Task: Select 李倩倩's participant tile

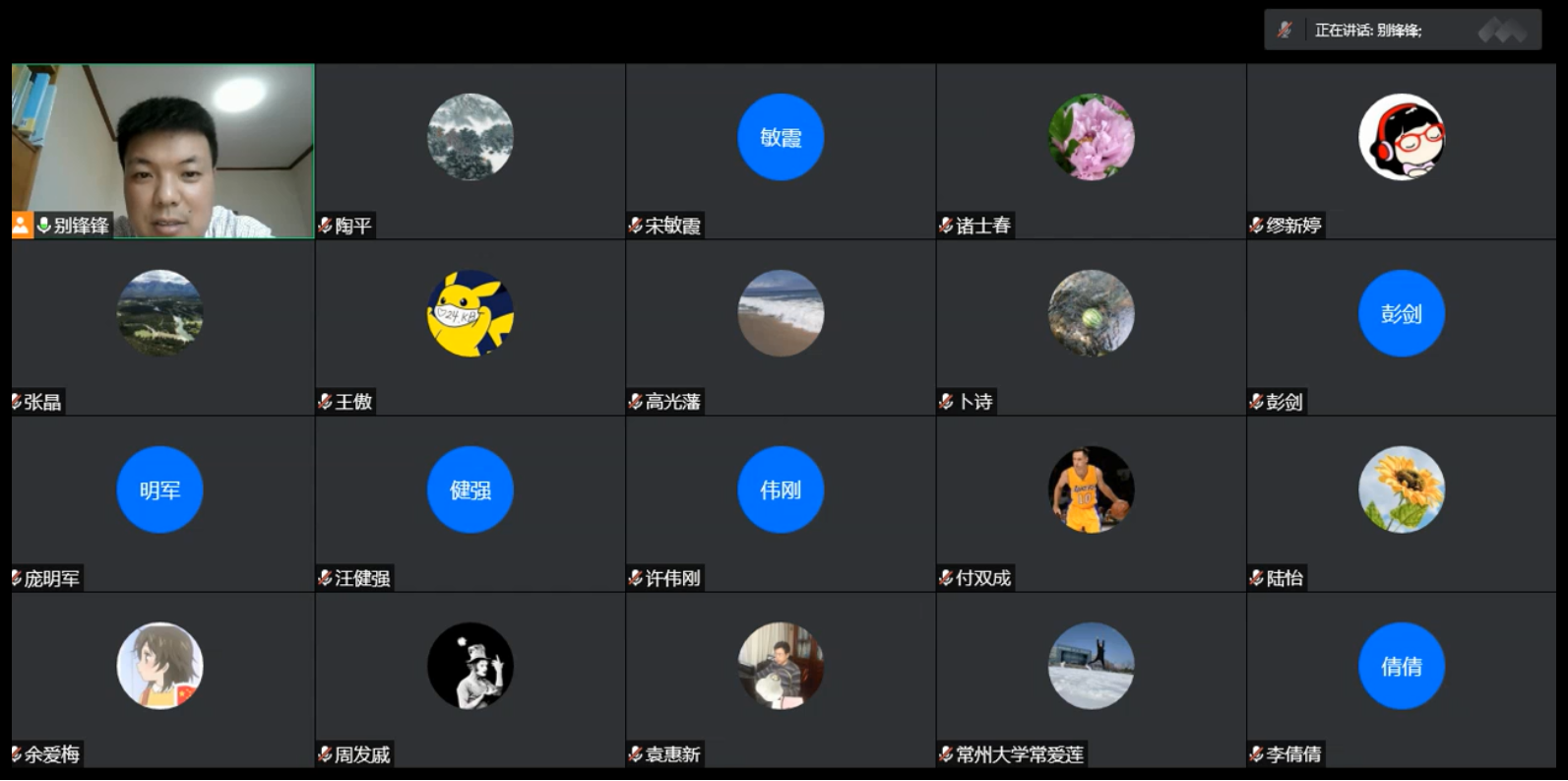Action: [x=1401, y=680]
